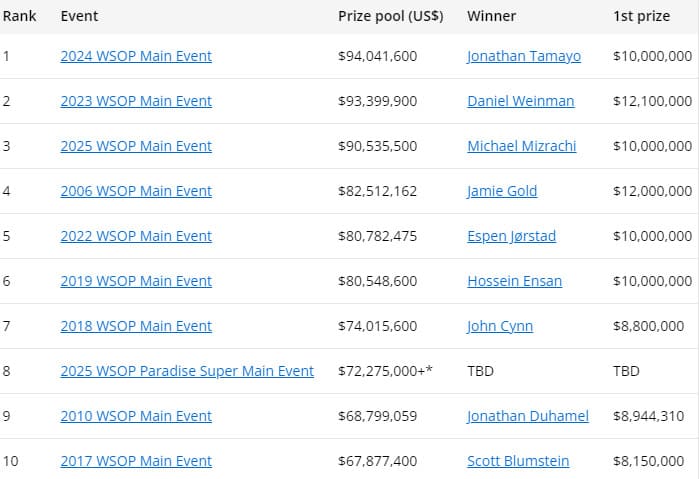Tap the Scott Blumstein link
Viewport: 700px width, 479px height.
[x=517, y=461]
